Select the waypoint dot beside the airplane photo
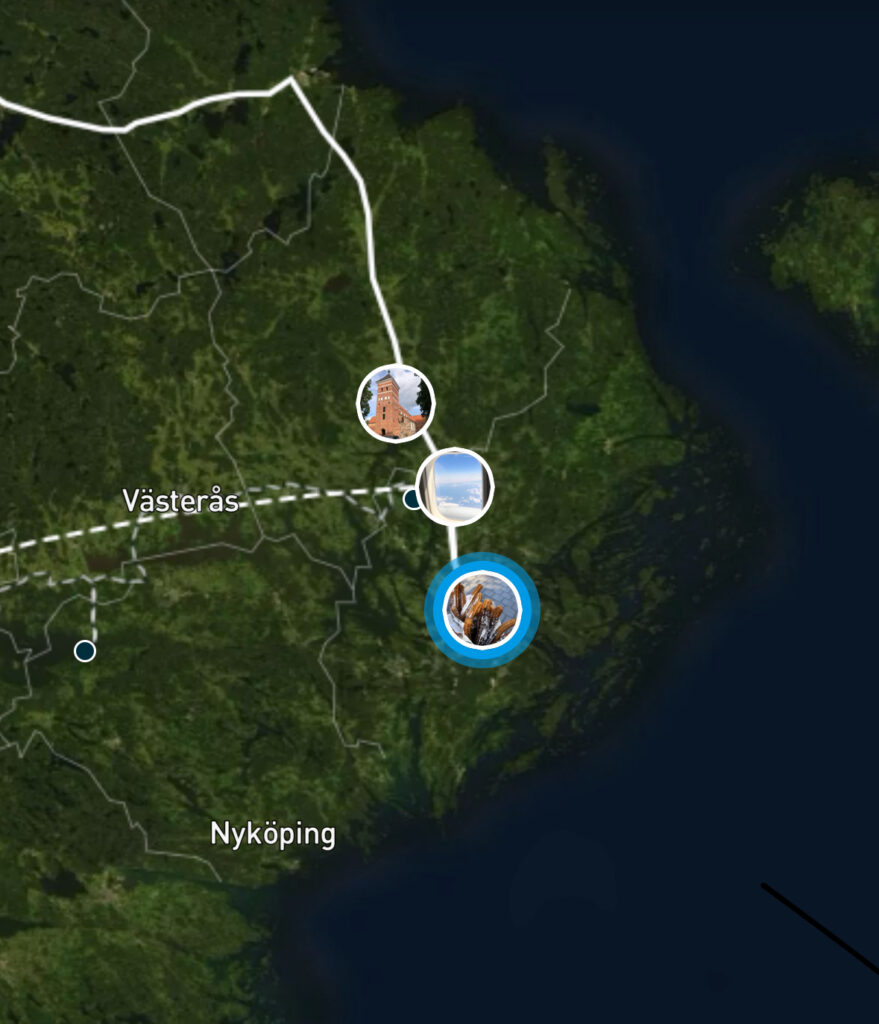Screen dimensions: 879x1024 [411, 498]
